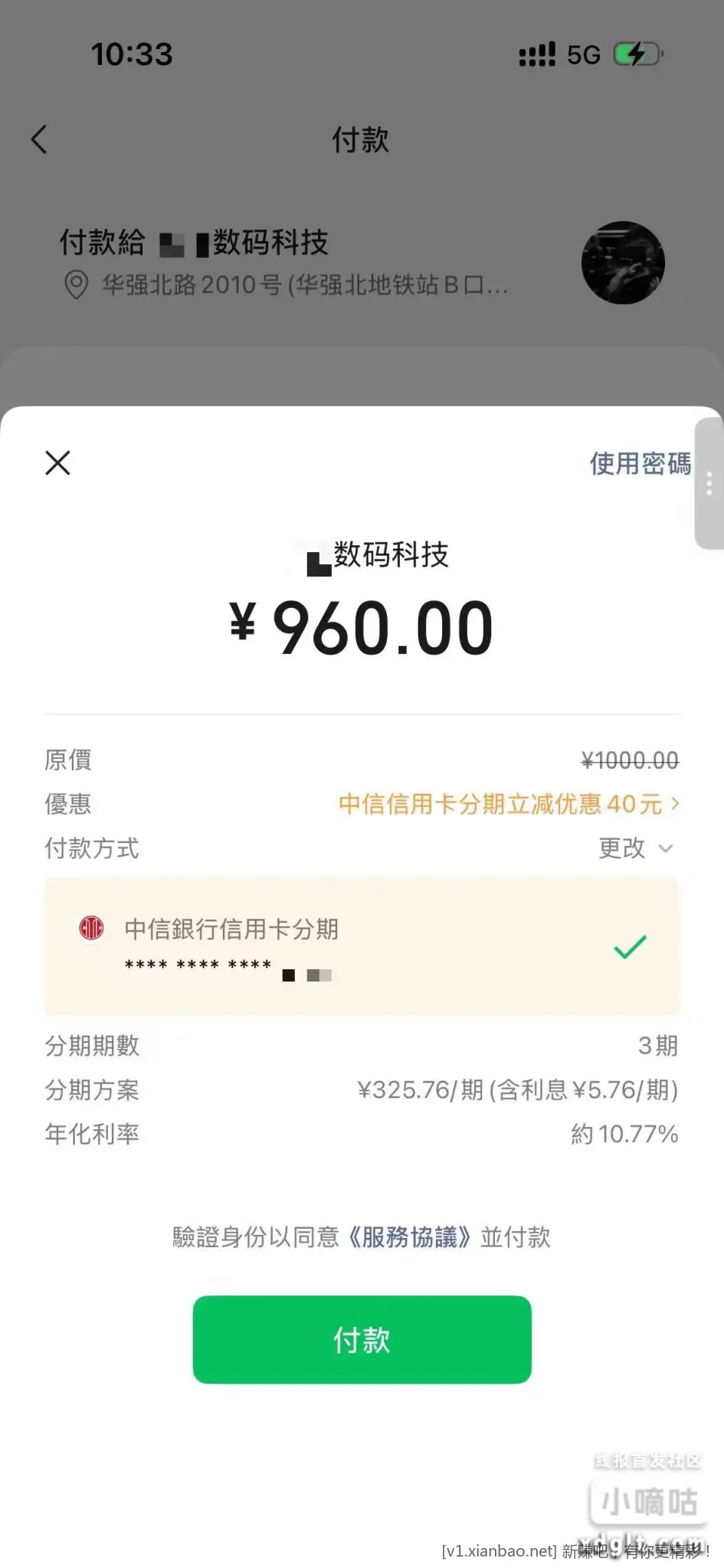Open the 中信信用卡分期立减优惠 discount details
The image size is (724, 1568).
tap(509, 804)
